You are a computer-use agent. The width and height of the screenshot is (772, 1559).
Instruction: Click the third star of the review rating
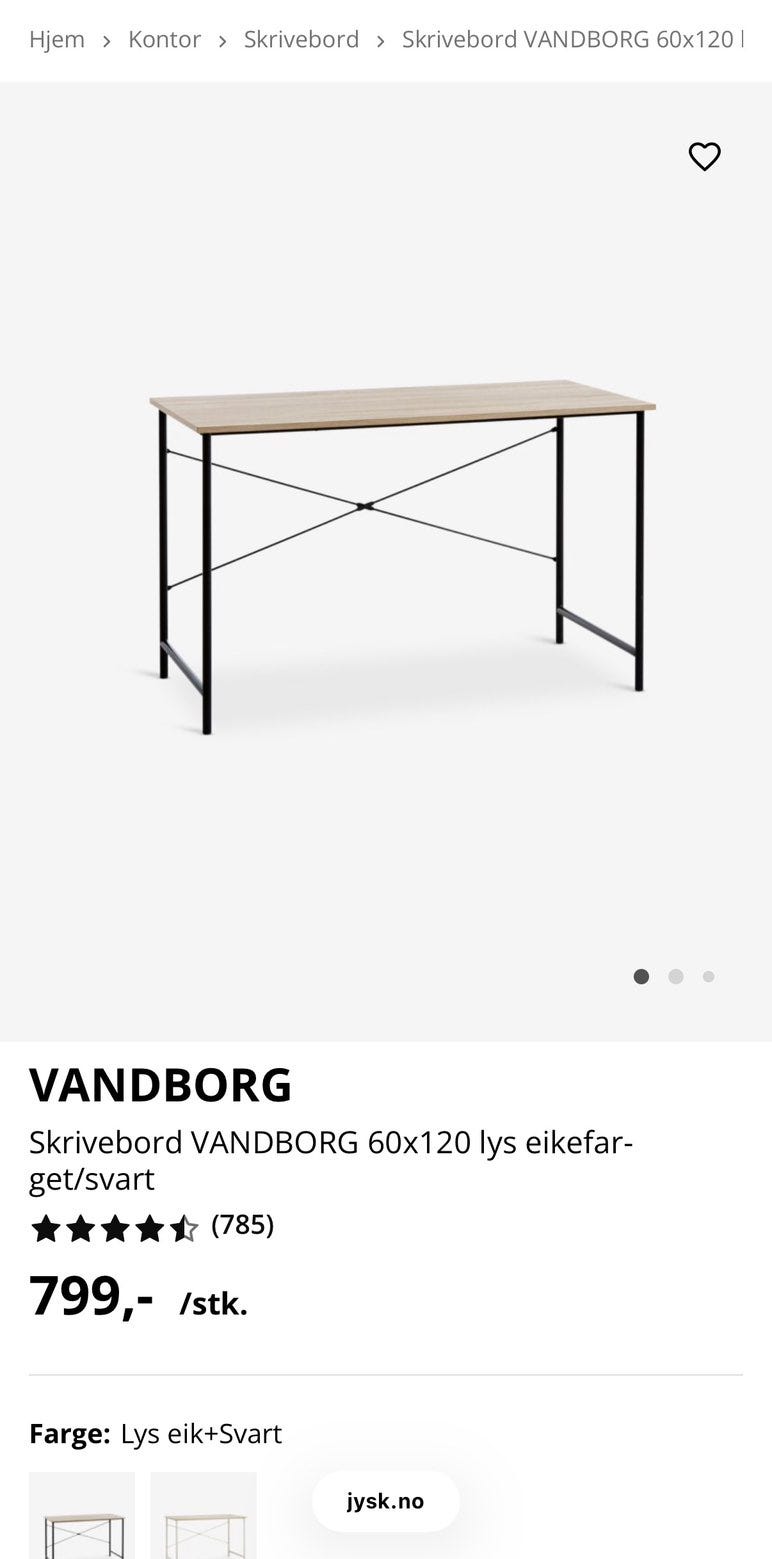click(117, 1228)
